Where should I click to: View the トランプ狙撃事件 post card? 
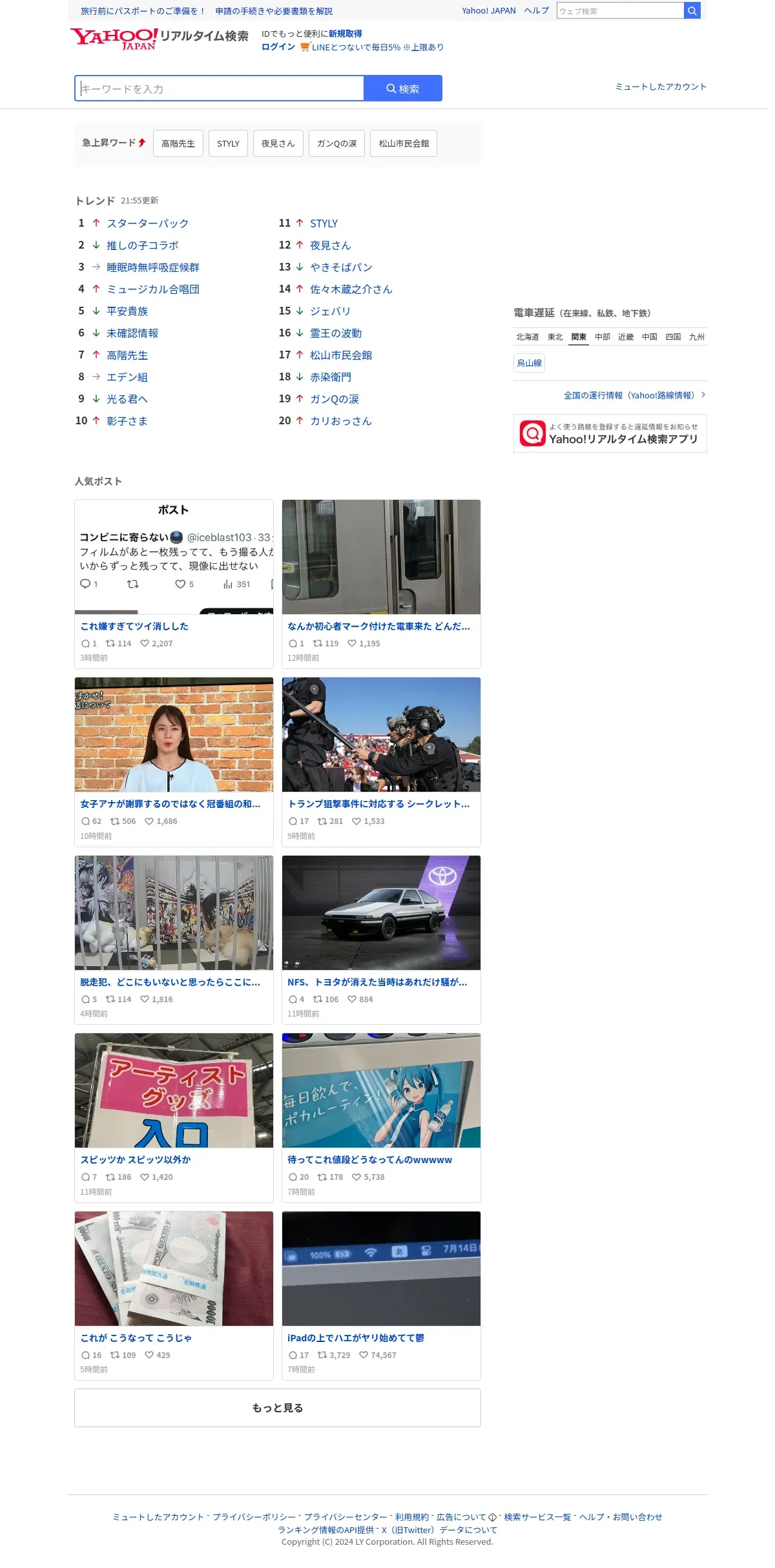378,804
